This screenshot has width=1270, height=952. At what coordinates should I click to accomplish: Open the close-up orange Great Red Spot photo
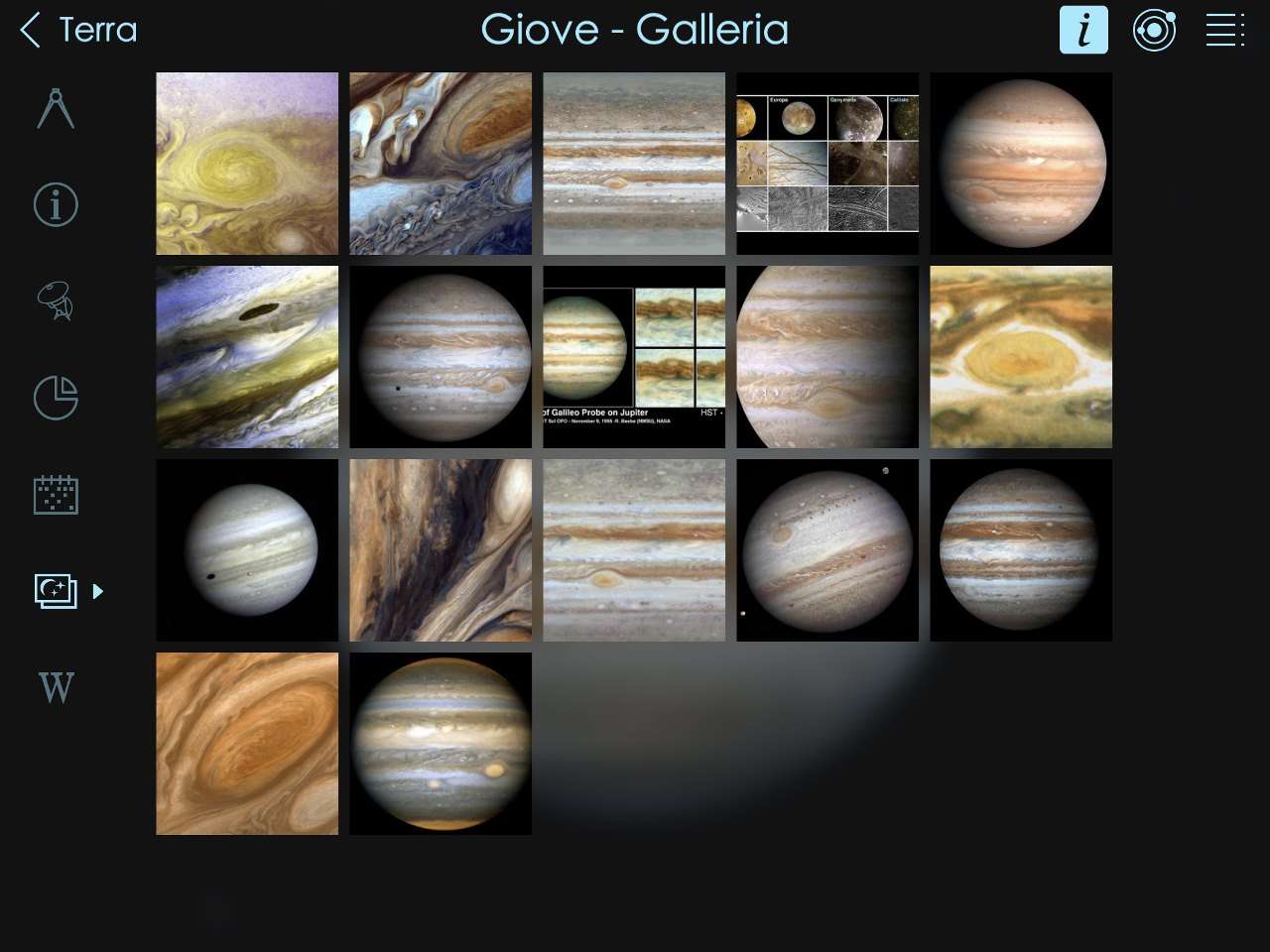(247, 744)
